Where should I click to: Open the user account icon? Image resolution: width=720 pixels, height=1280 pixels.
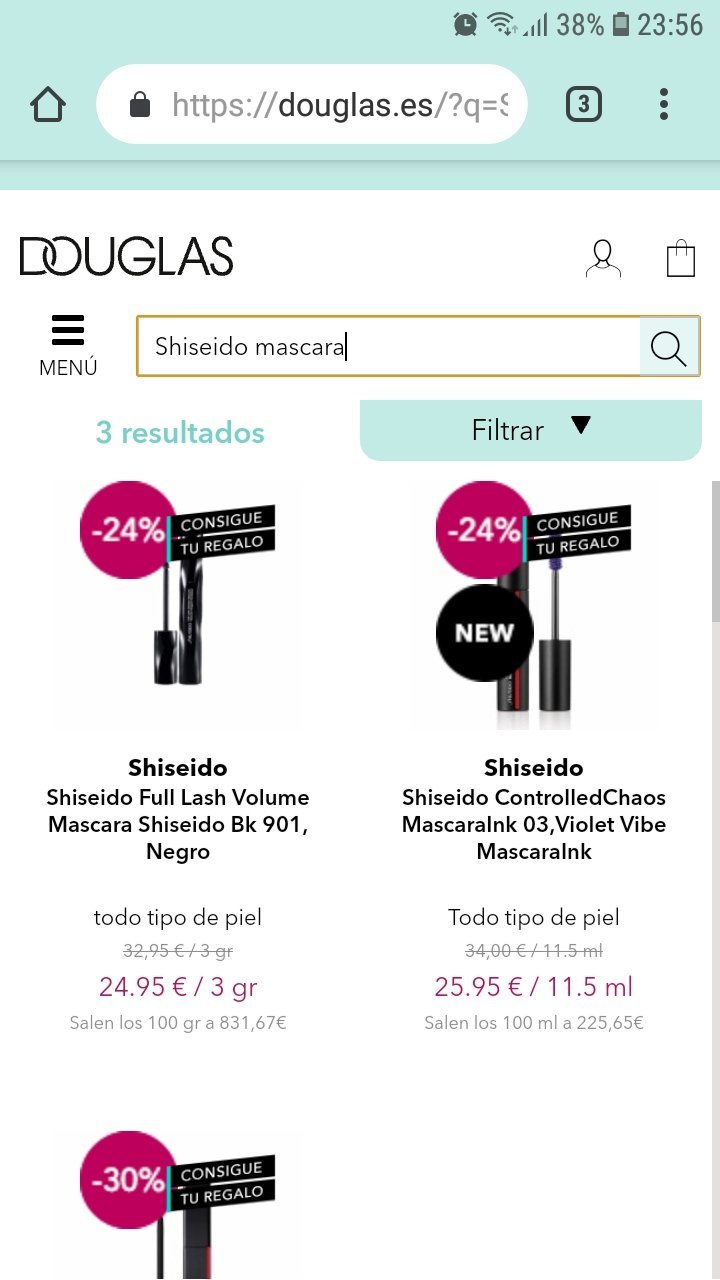[x=603, y=258]
